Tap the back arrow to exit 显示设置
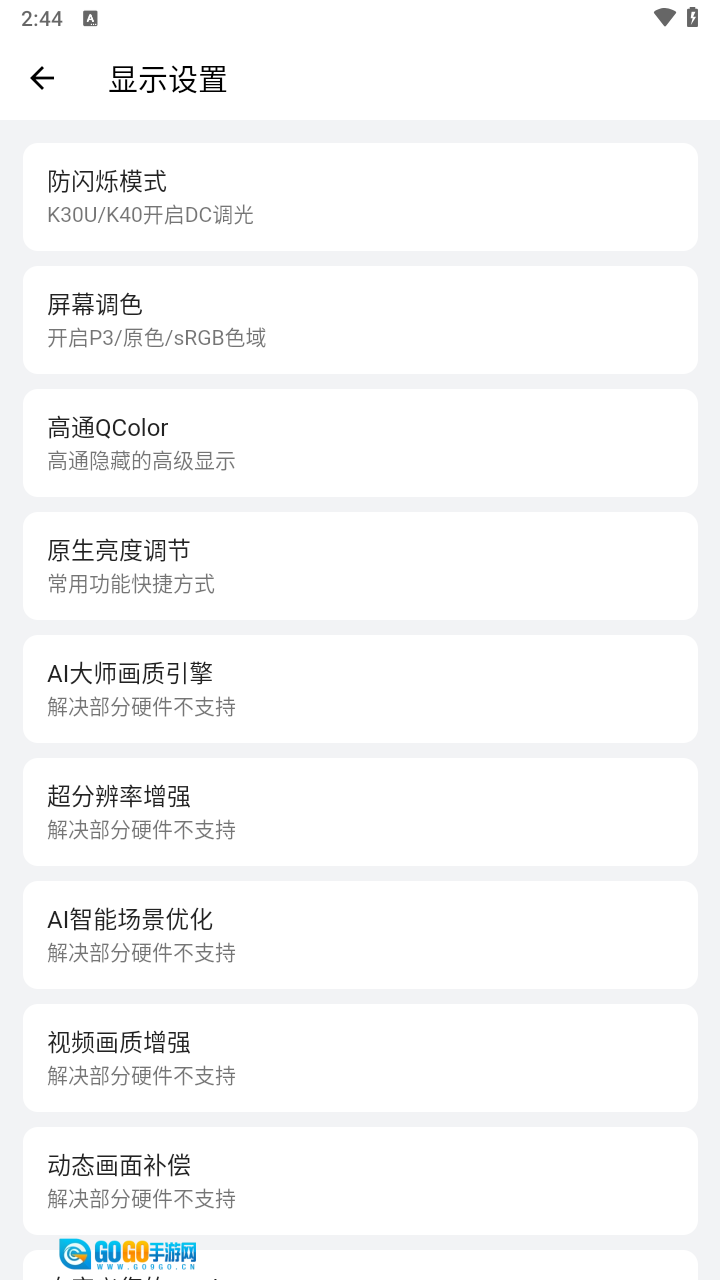Screen dimensions: 720x1280 42,78
